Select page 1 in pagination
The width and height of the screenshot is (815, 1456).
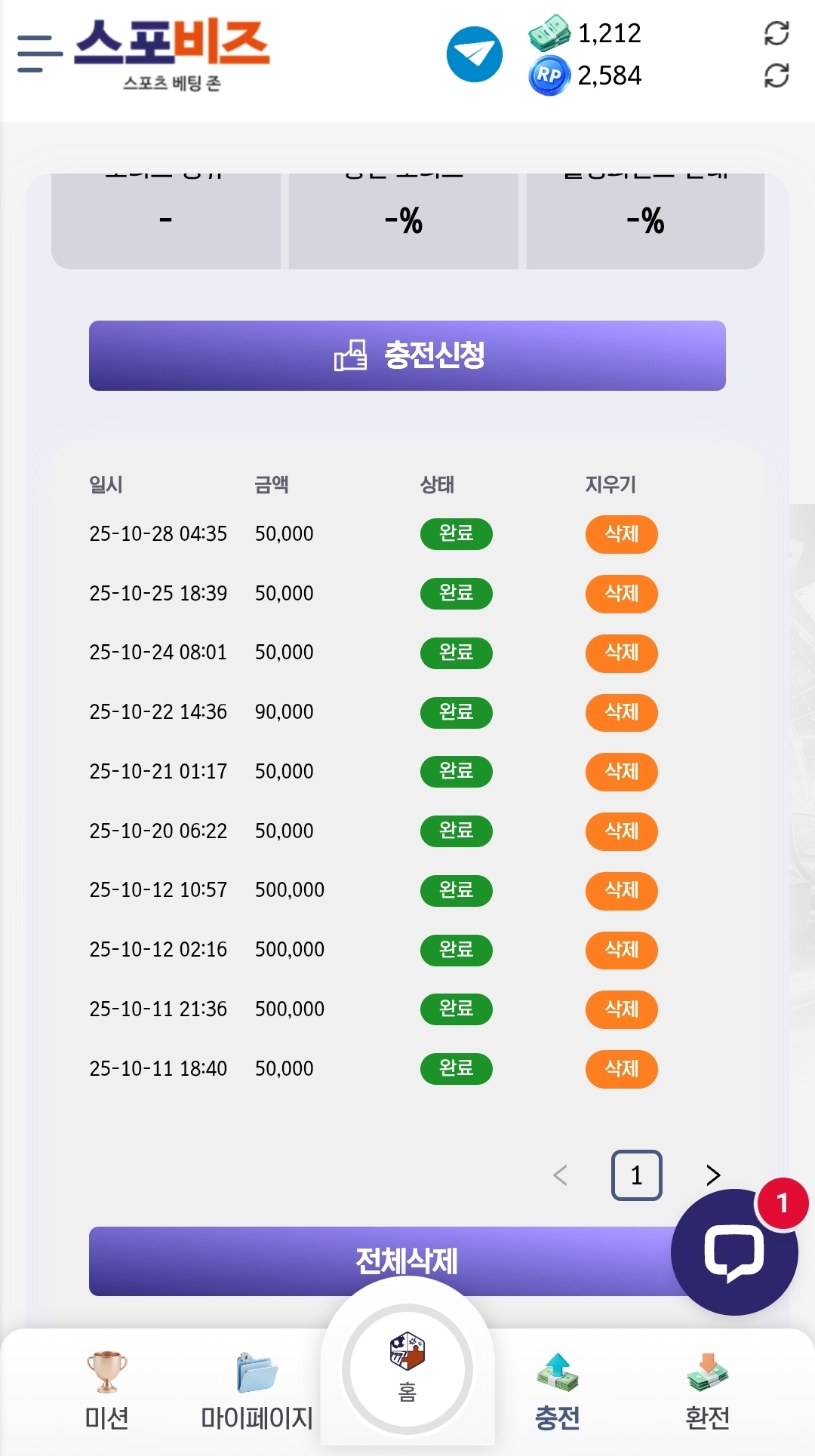pyautogui.click(x=636, y=1175)
